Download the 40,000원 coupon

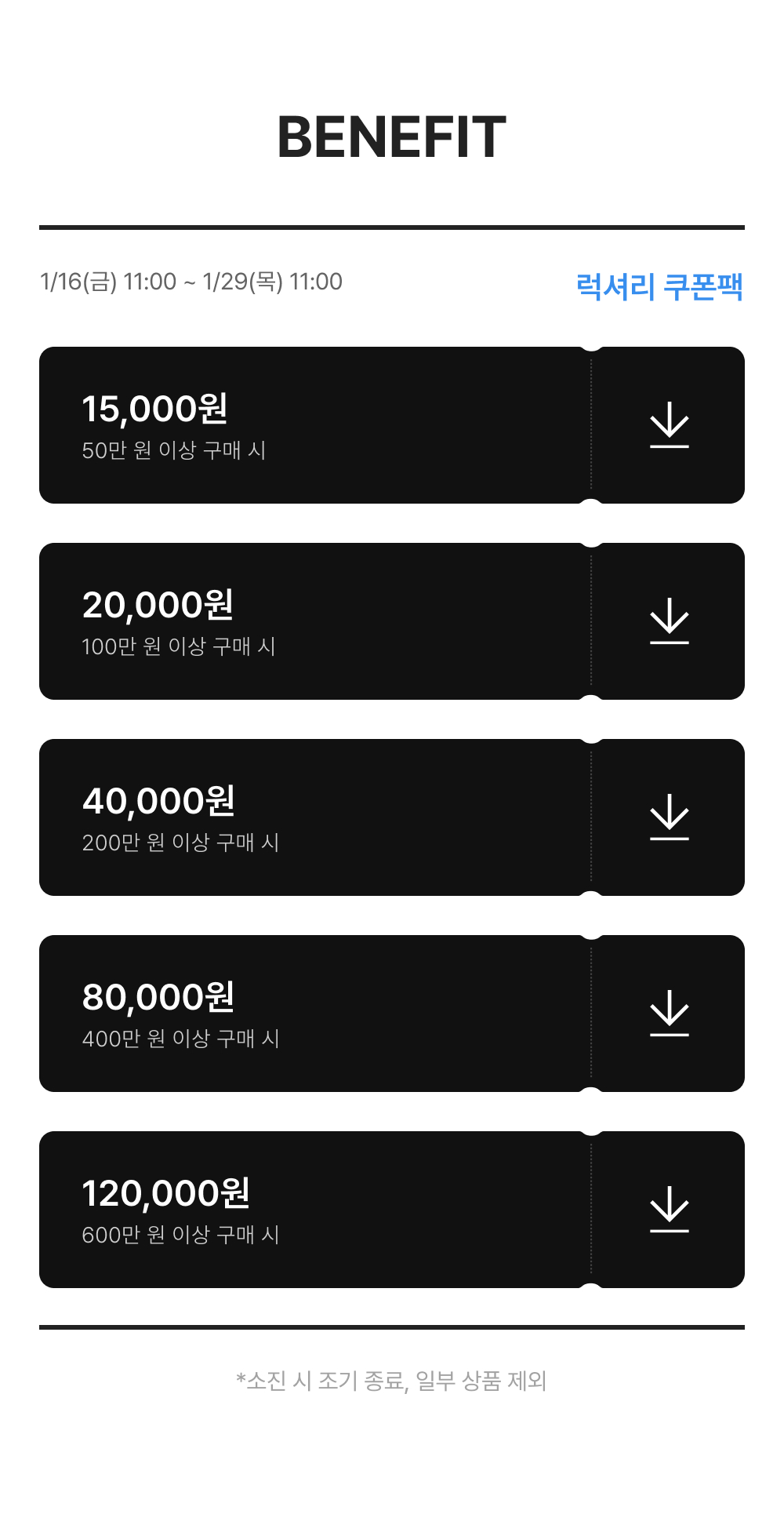(669, 817)
